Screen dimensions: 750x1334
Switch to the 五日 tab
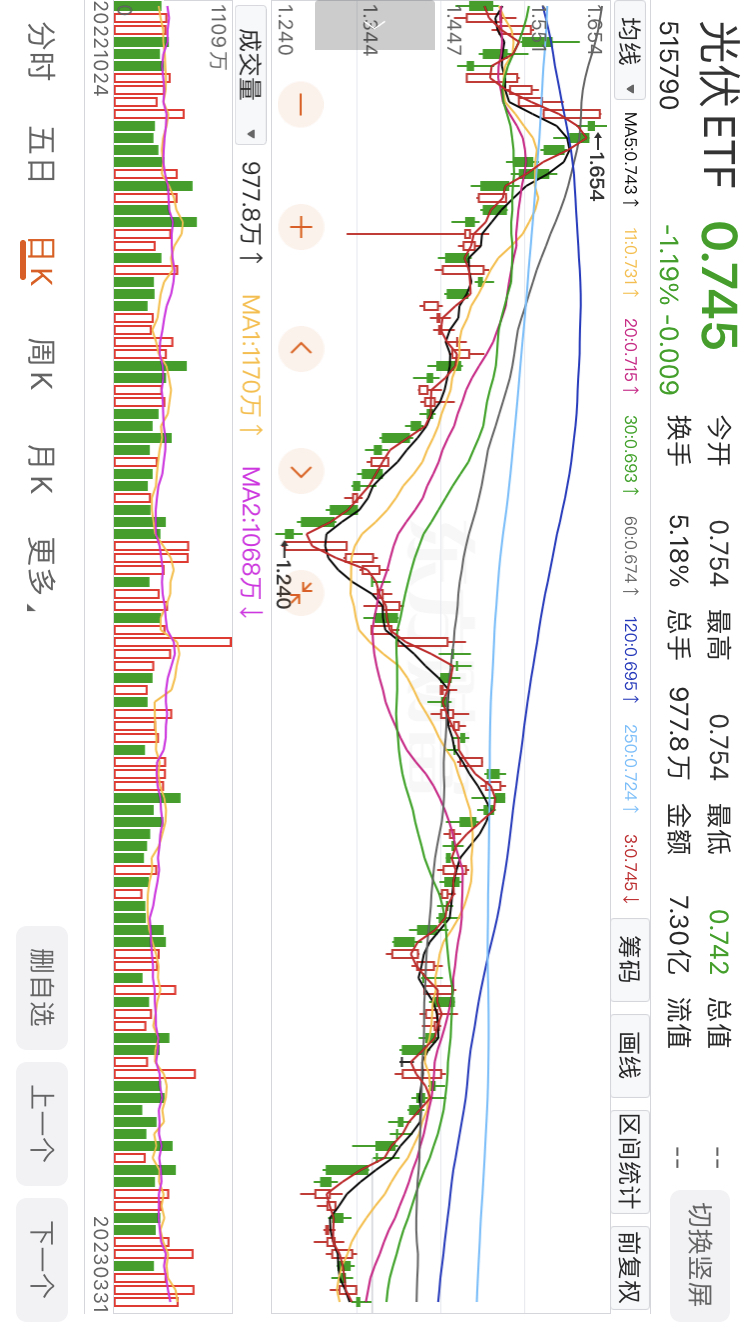41,153
